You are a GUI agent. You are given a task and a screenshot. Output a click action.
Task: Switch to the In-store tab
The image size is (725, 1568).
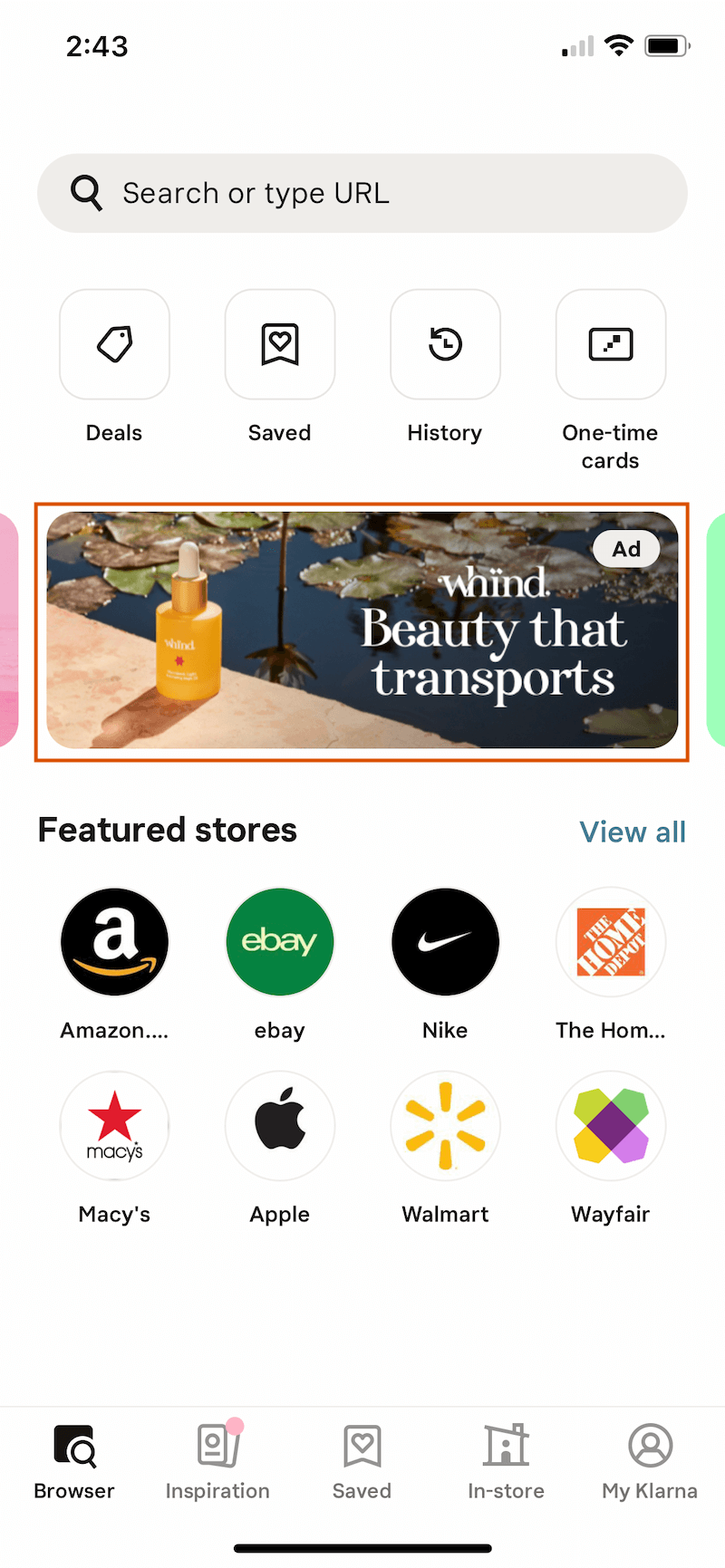click(505, 1462)
